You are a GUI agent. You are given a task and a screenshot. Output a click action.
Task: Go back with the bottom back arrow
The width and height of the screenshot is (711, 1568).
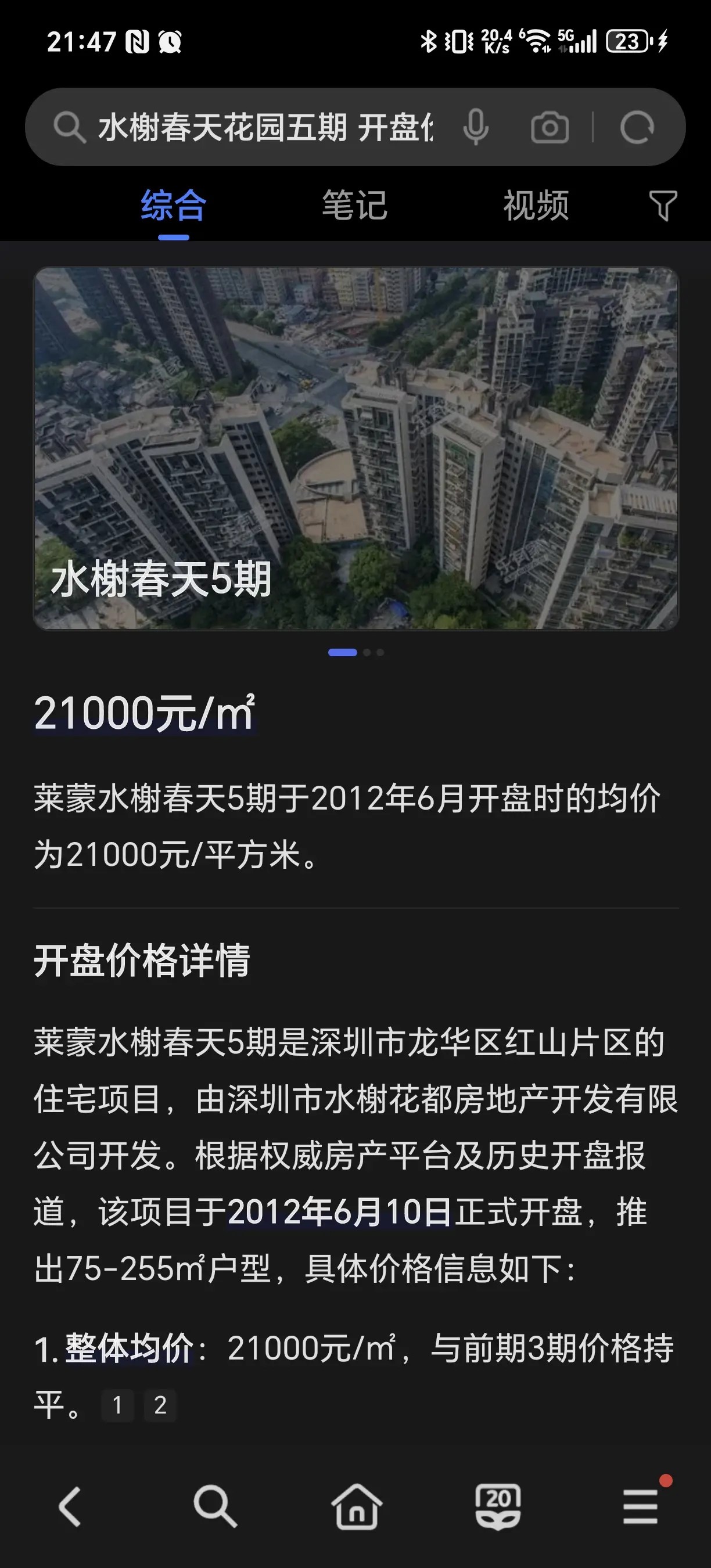(70, 1507)
